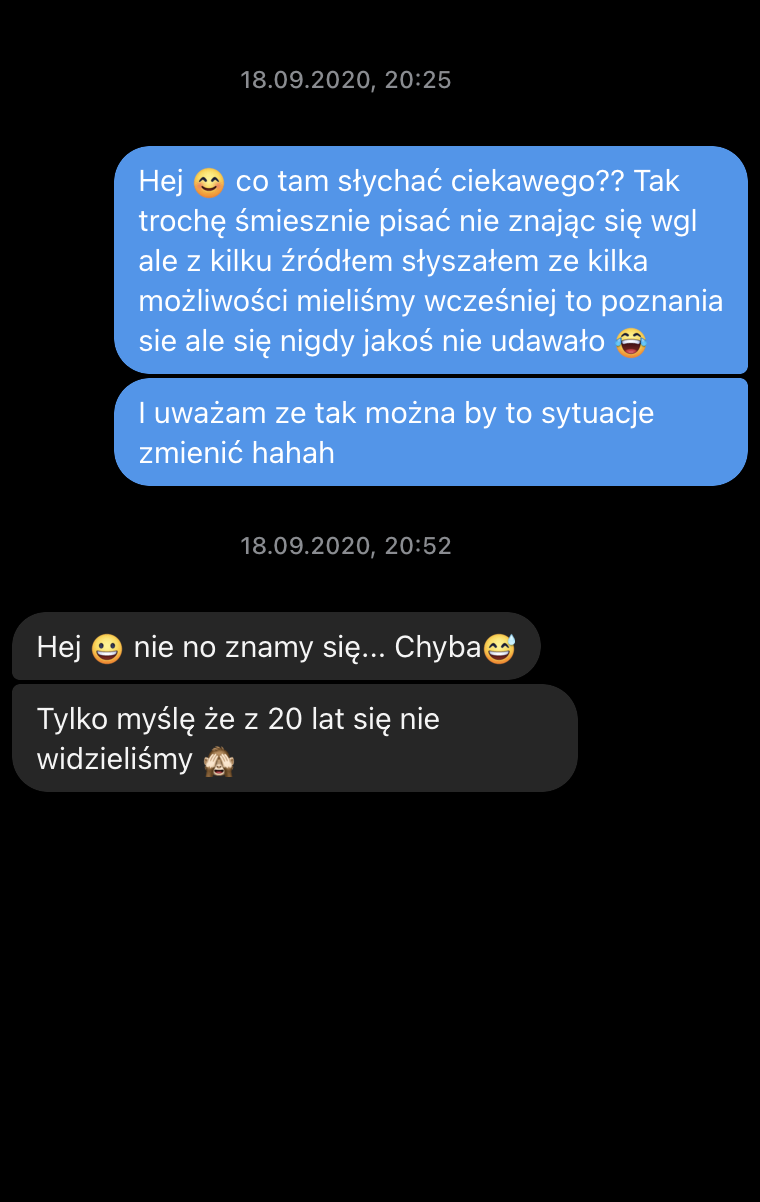Tap the timestamp '18.09.2020, 20:25'
760x1202 pixels.
pos(346,80)
